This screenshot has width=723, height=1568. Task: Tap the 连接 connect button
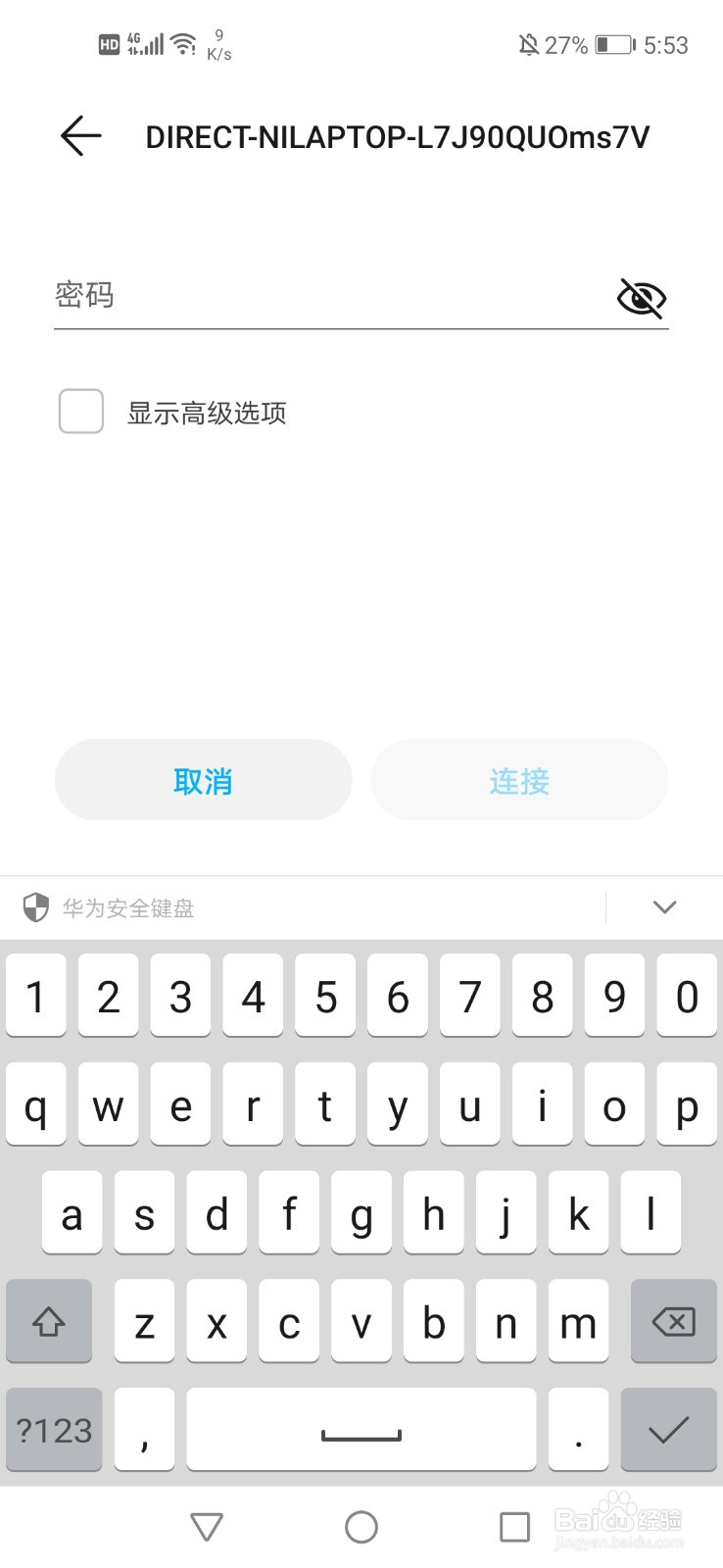[518, 780]
